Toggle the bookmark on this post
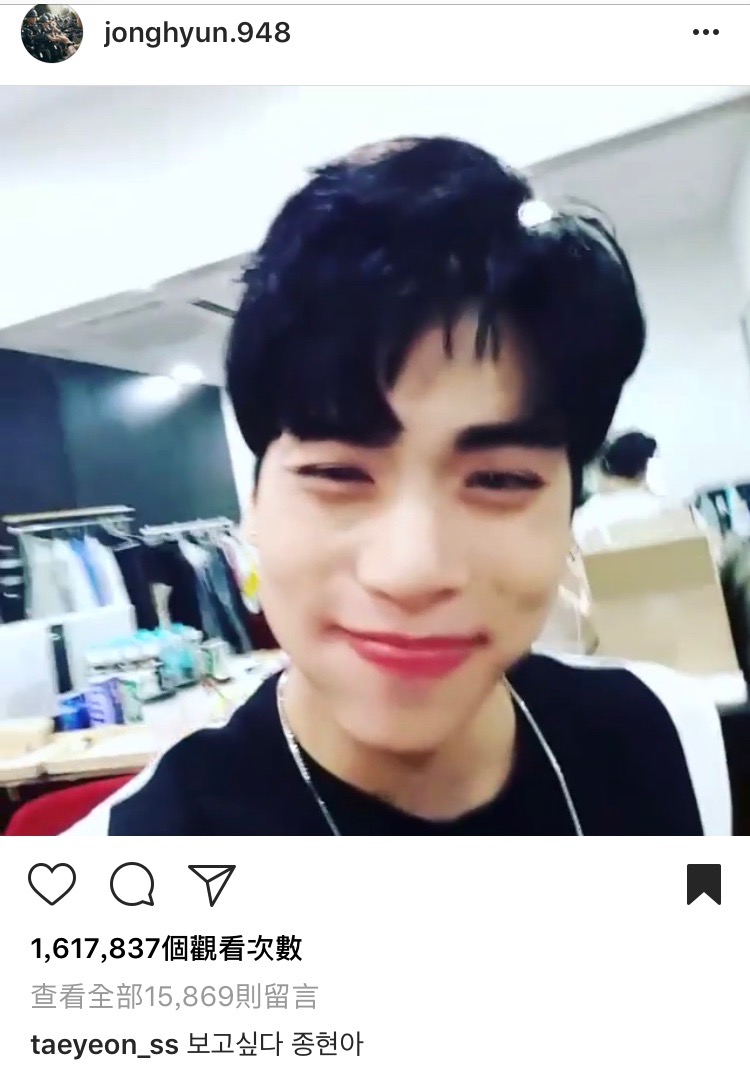 (x=704, y=885)
